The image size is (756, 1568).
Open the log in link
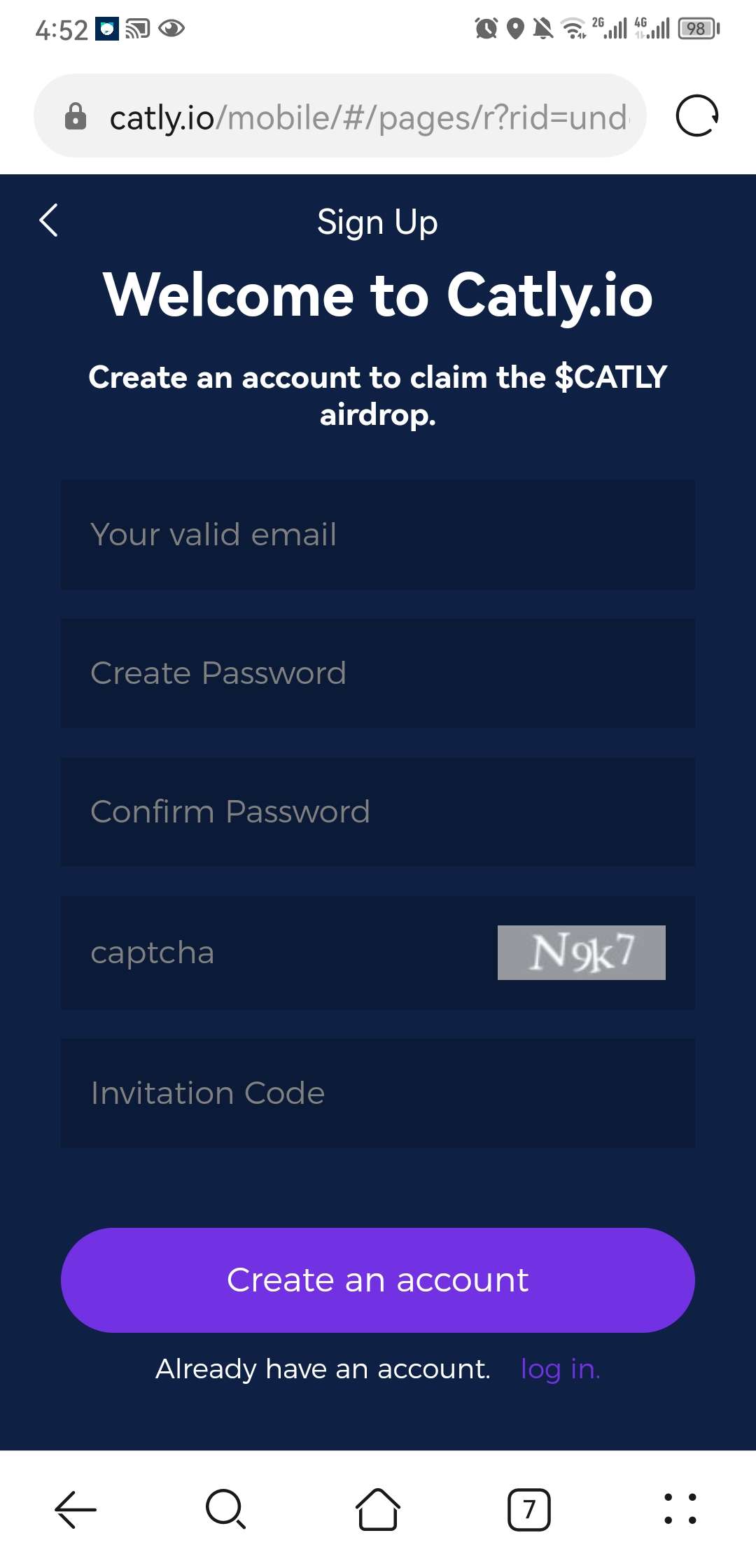point(560,1369)
